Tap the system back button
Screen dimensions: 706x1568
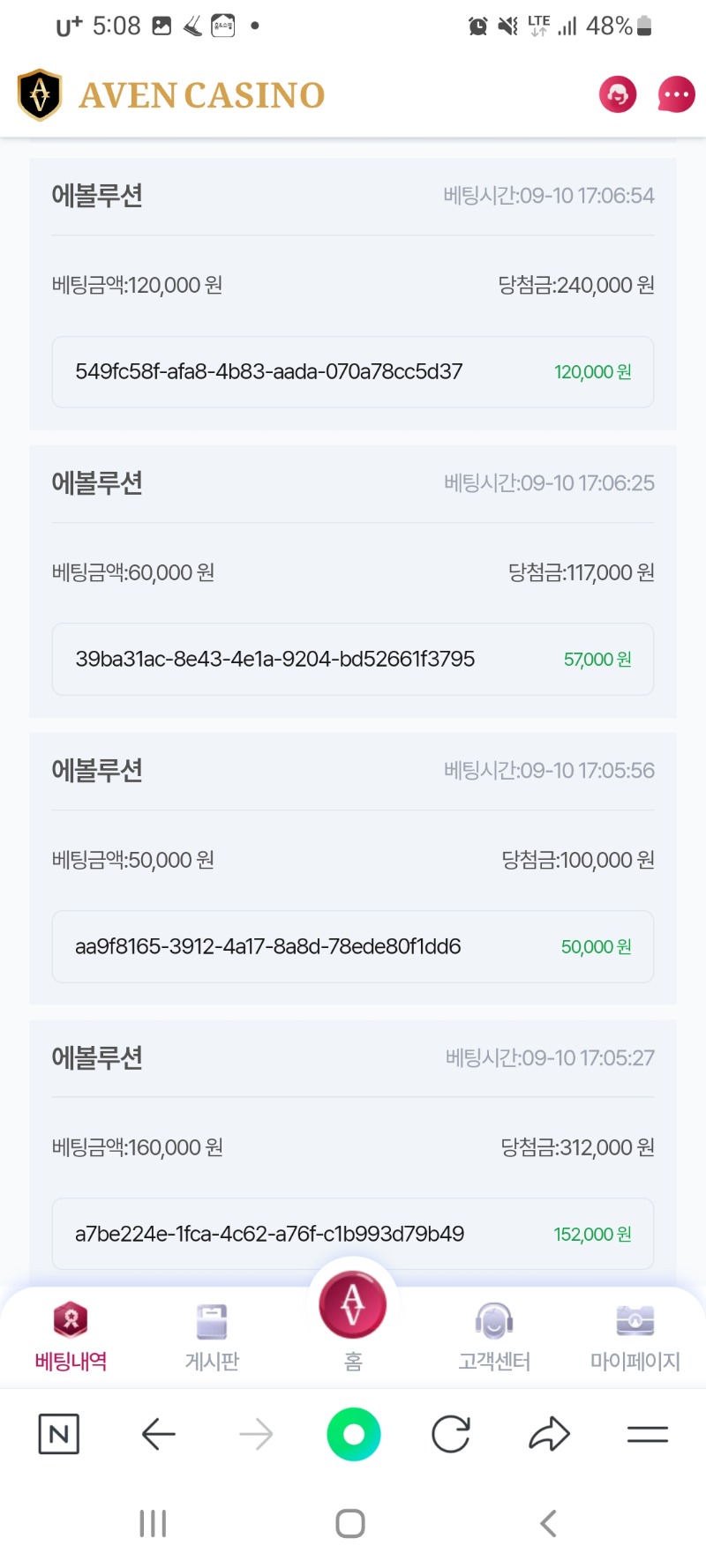click(548, 1523)
